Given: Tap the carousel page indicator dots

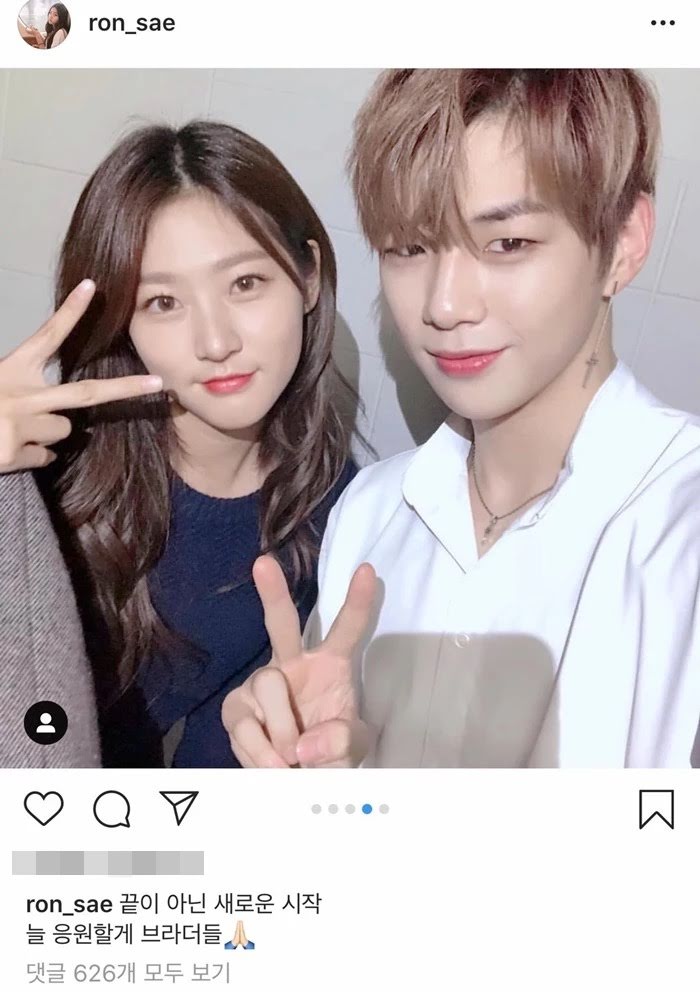Looking at the screenshot, I should [x=350, y=809].
